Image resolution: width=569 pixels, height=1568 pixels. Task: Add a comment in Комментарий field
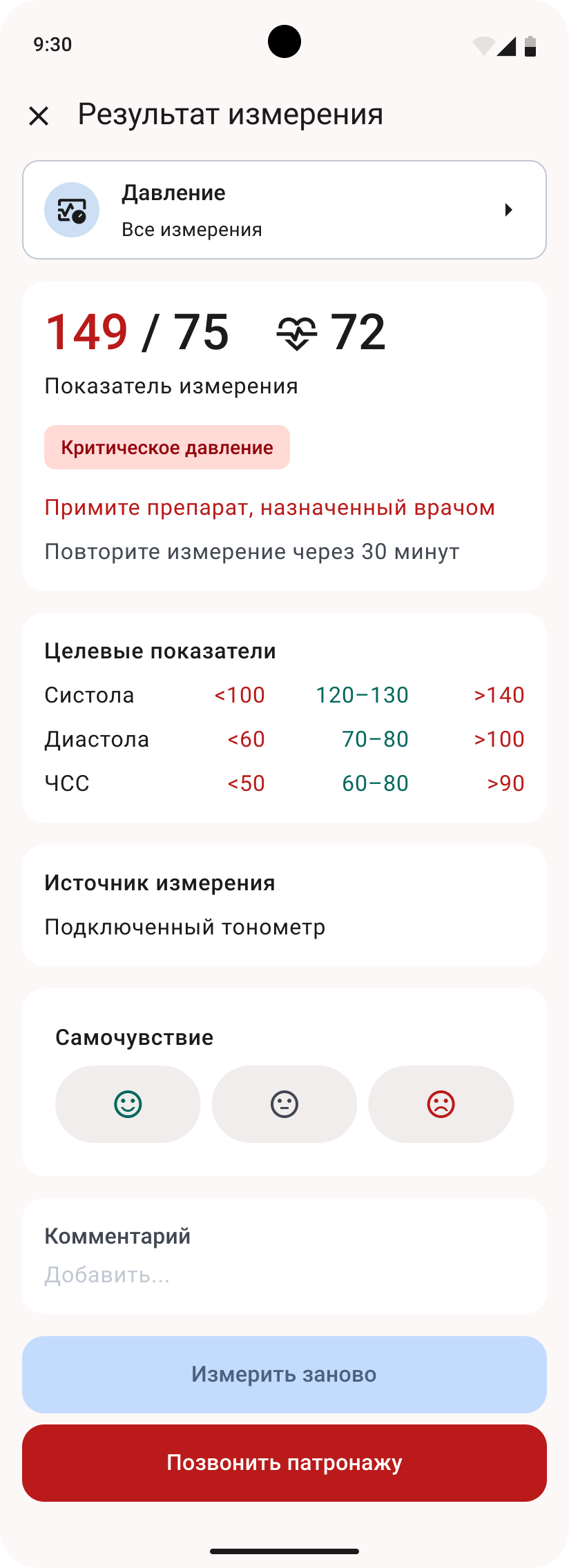point(284,1274)
